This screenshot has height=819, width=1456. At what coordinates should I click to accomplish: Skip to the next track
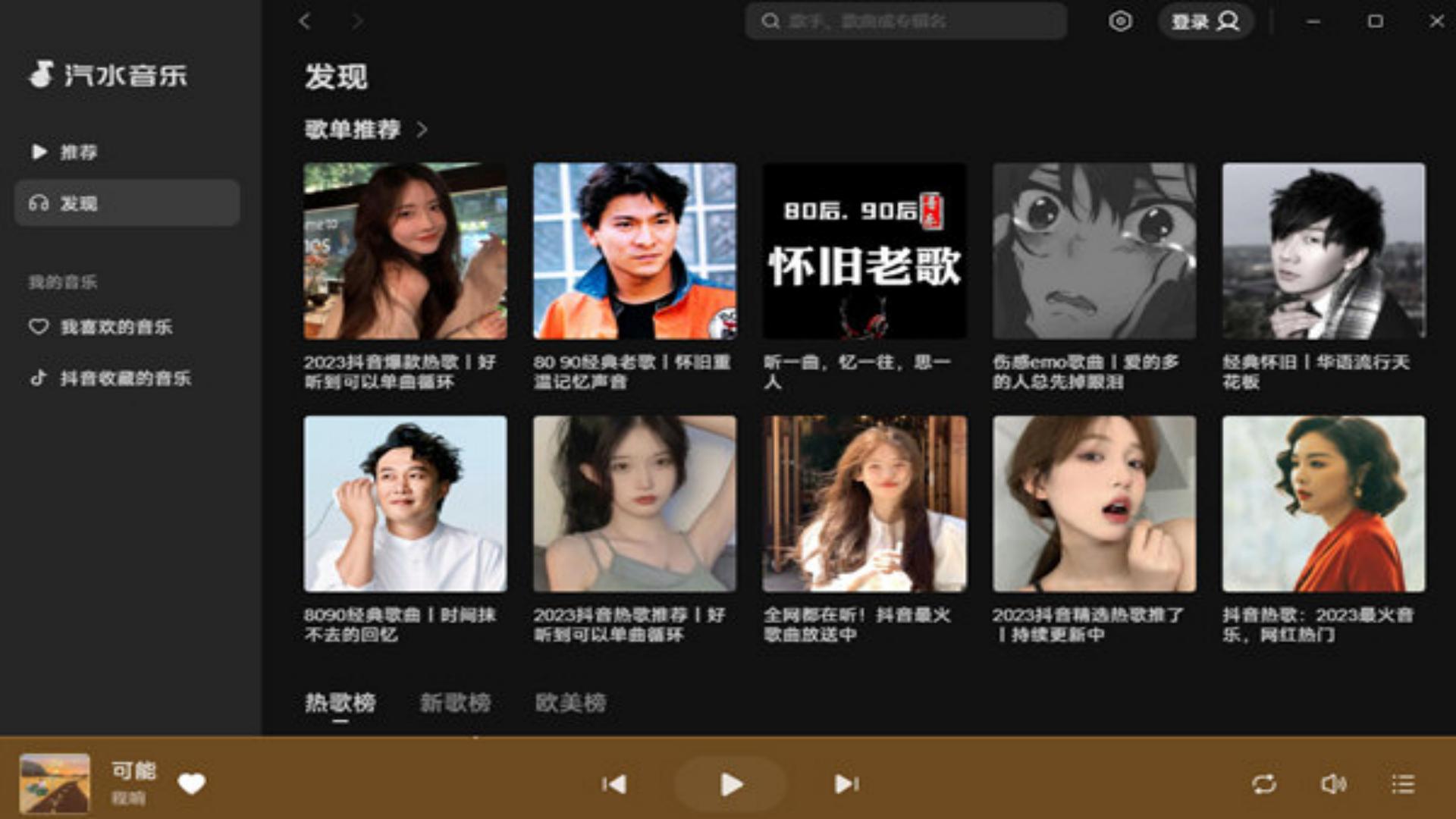click(x=846, y=784)
